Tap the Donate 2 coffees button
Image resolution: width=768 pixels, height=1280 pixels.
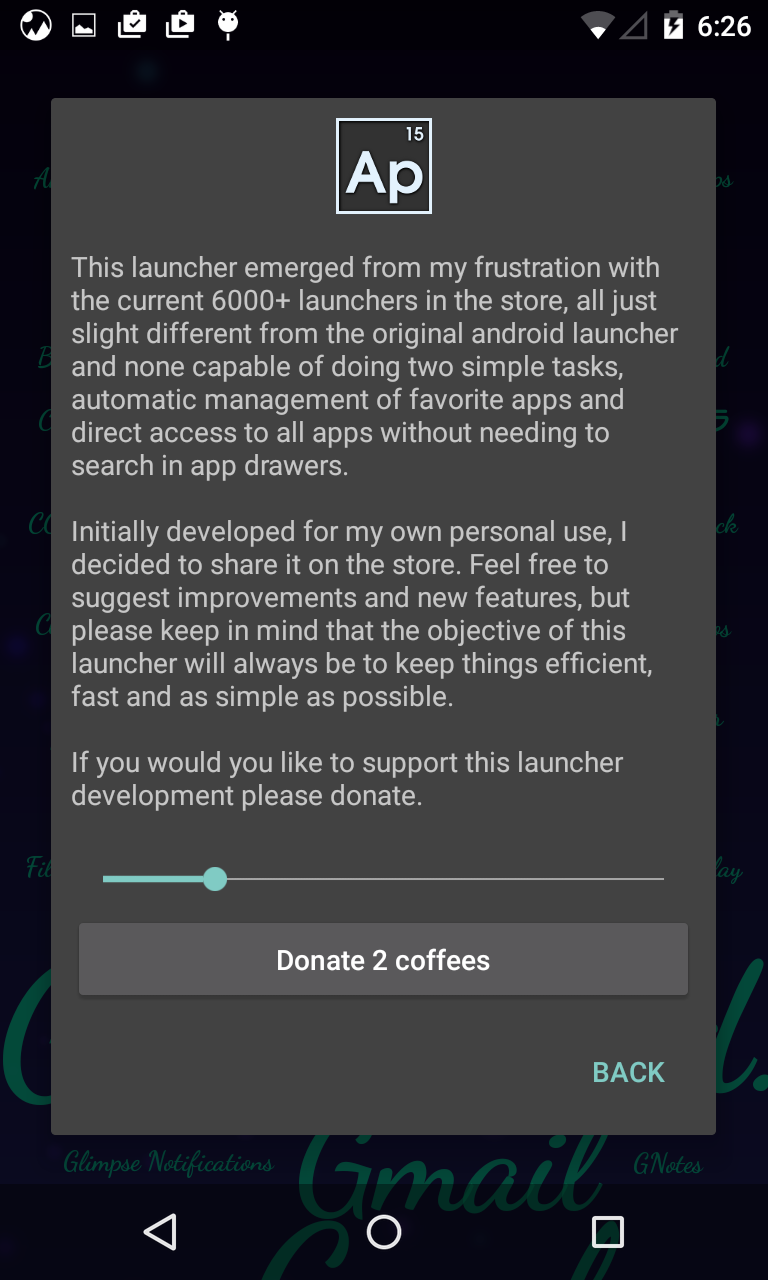(383, 959)
